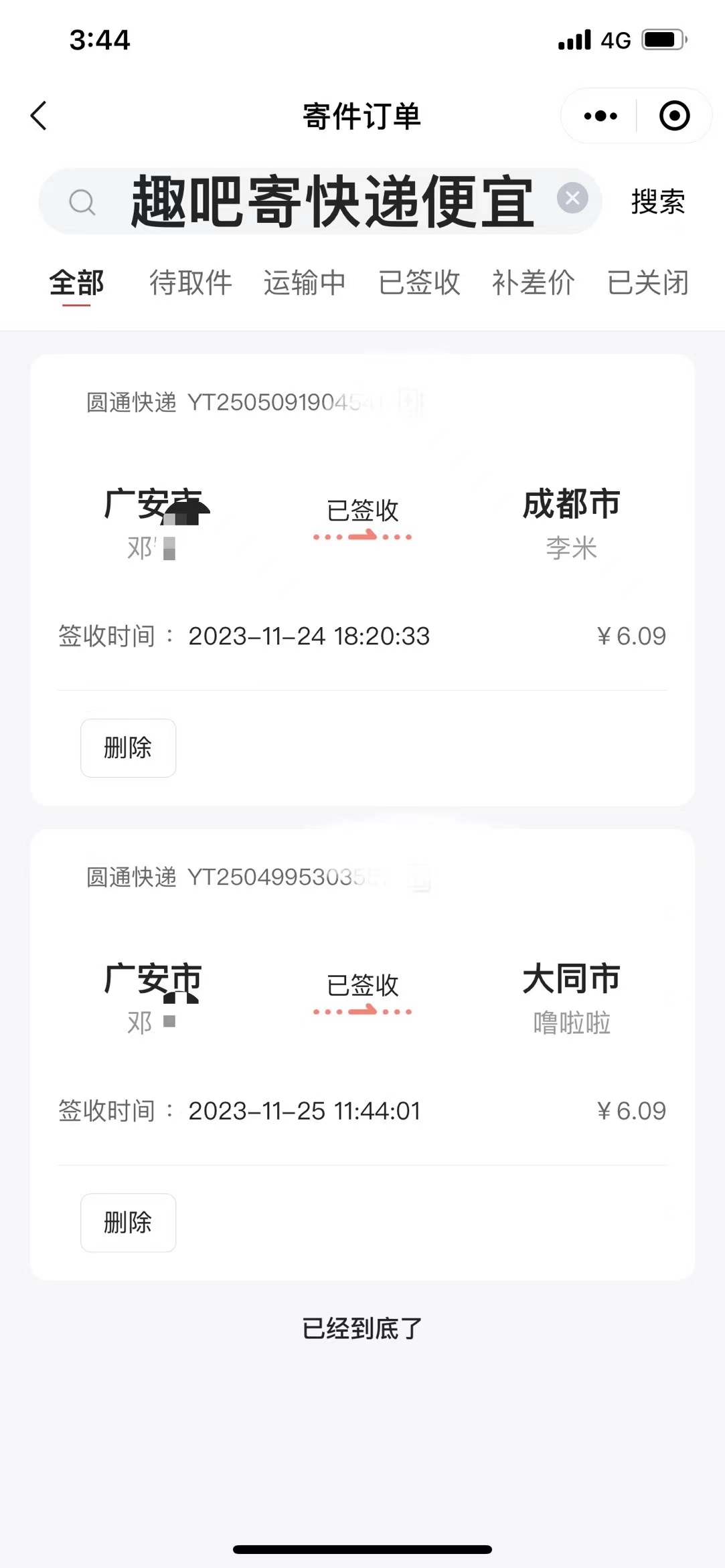Tap the 搜索 button
Image resolution: width=725 pixels, height=1568 pixels.
pos(658,201)
